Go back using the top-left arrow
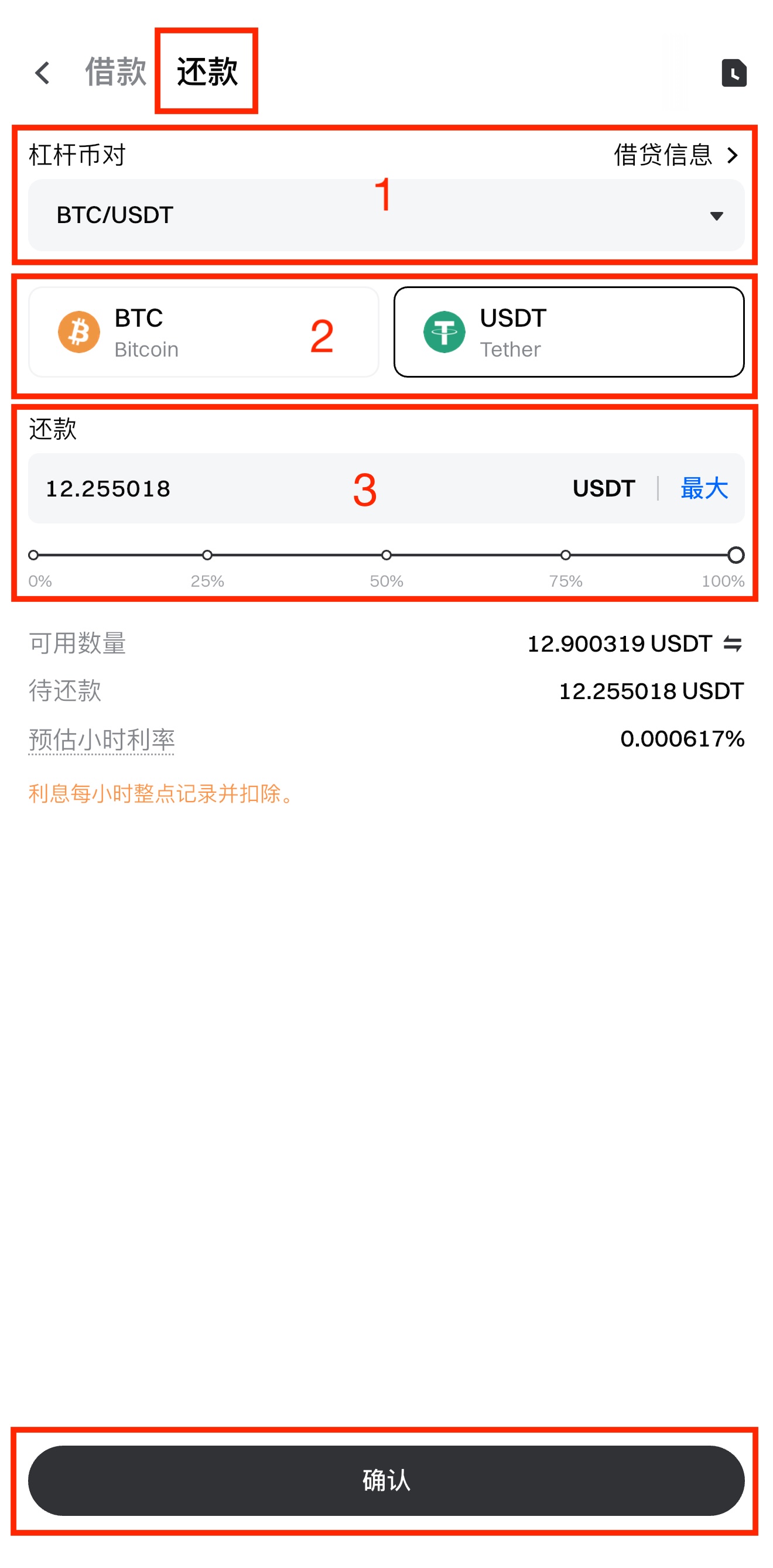The image size is (773, 1568). pyautogui.click(x=42, y=73)
